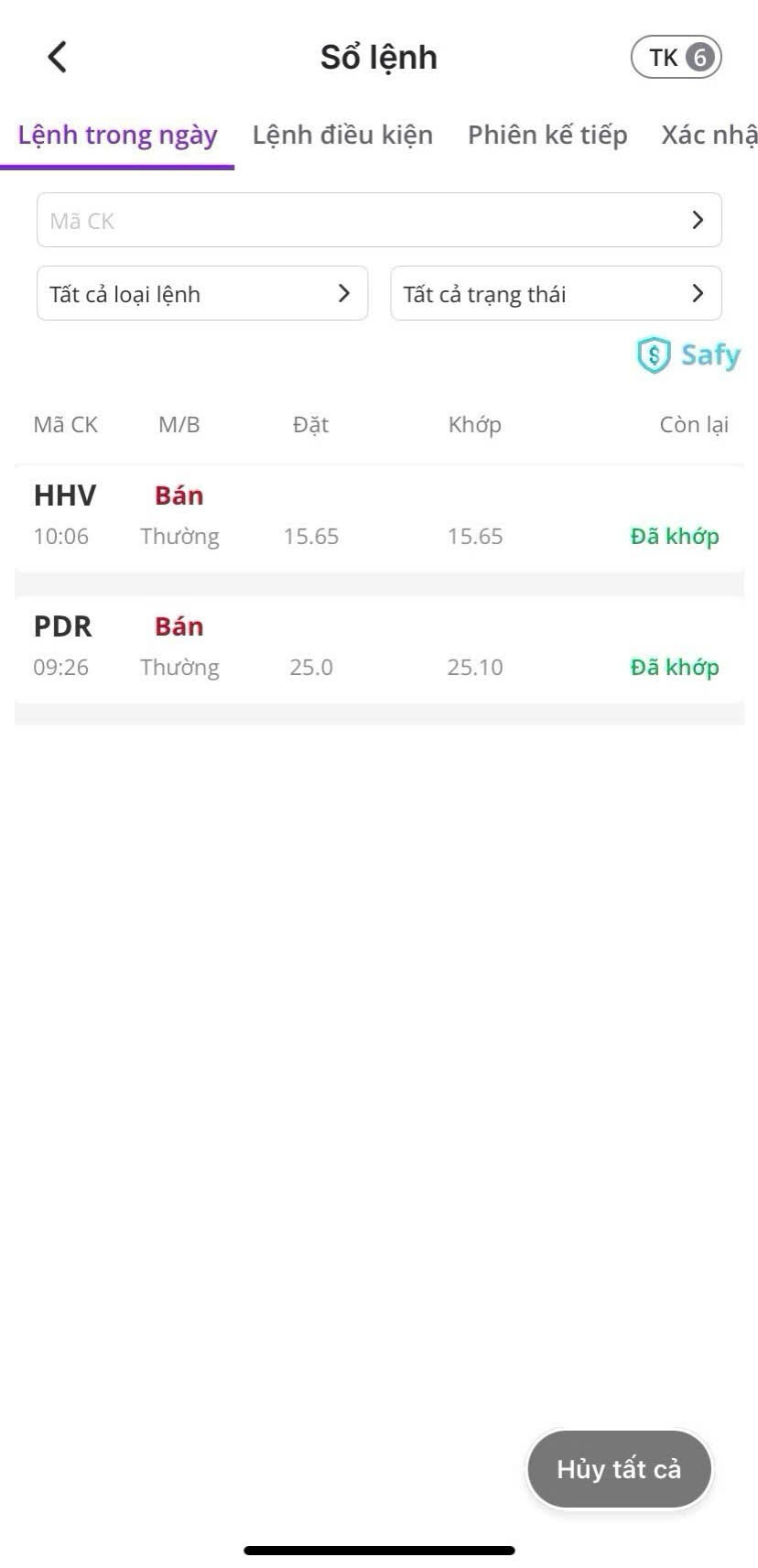
Task: Tap the Hủy tất cả button
Action: (x=619, y=1468)
